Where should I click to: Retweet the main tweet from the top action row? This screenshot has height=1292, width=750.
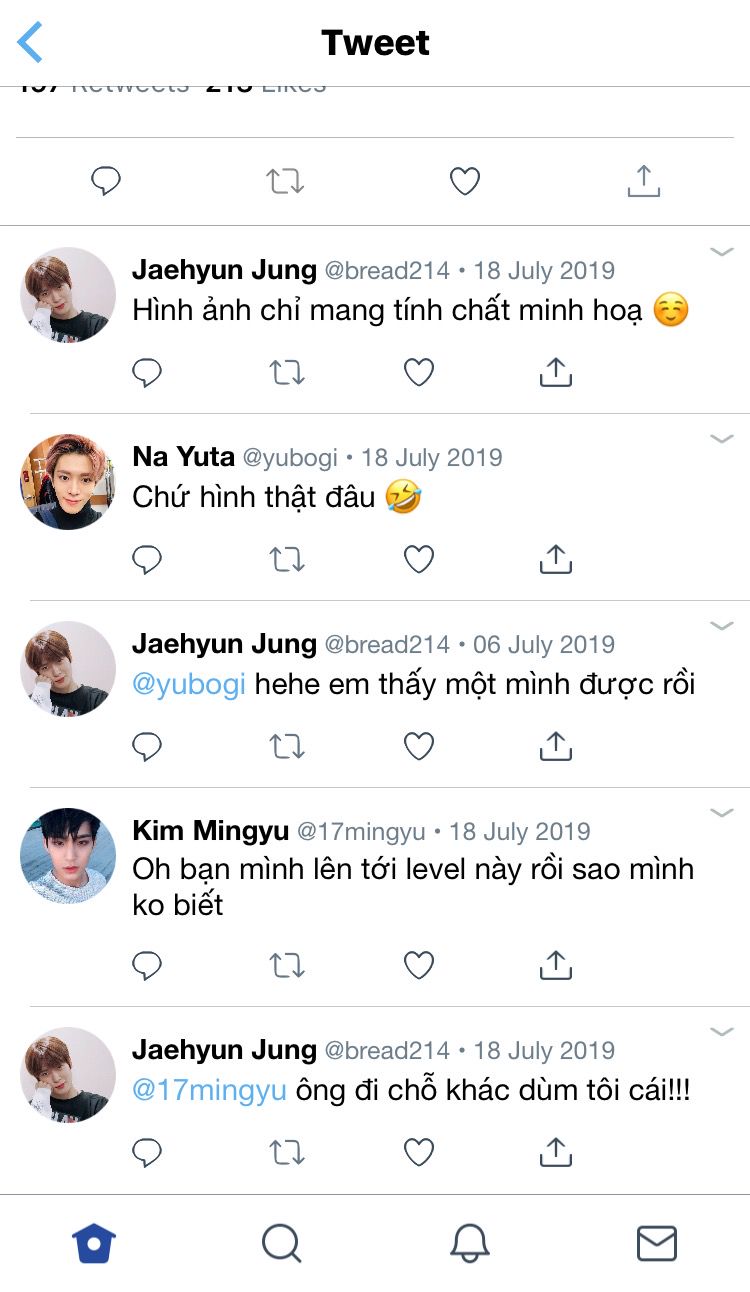point(285,181)
